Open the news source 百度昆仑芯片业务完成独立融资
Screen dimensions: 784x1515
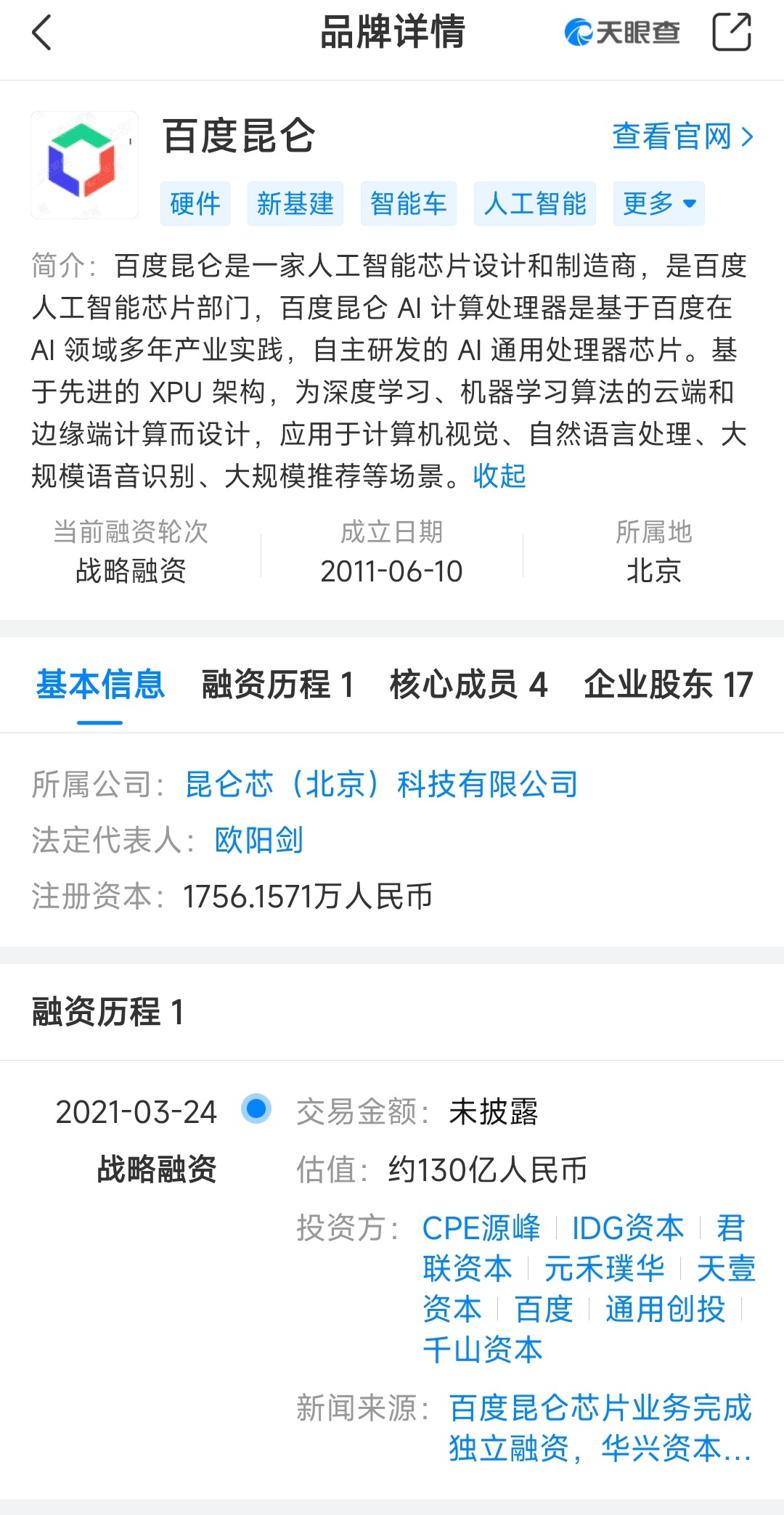click(x=600, y=1429)
